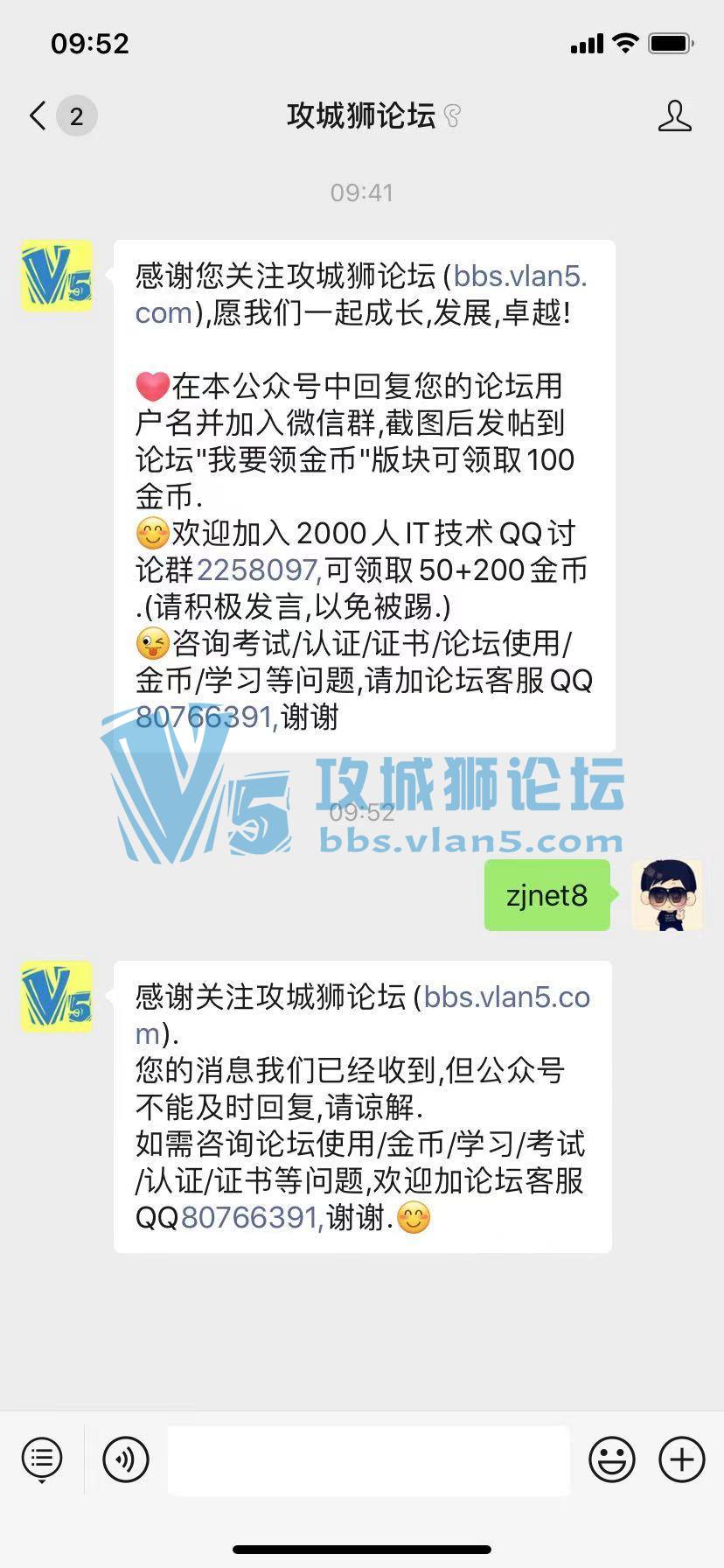Focus the message text field
Viewport: 724px width, 1568px height.
[x=368, y=1459]
